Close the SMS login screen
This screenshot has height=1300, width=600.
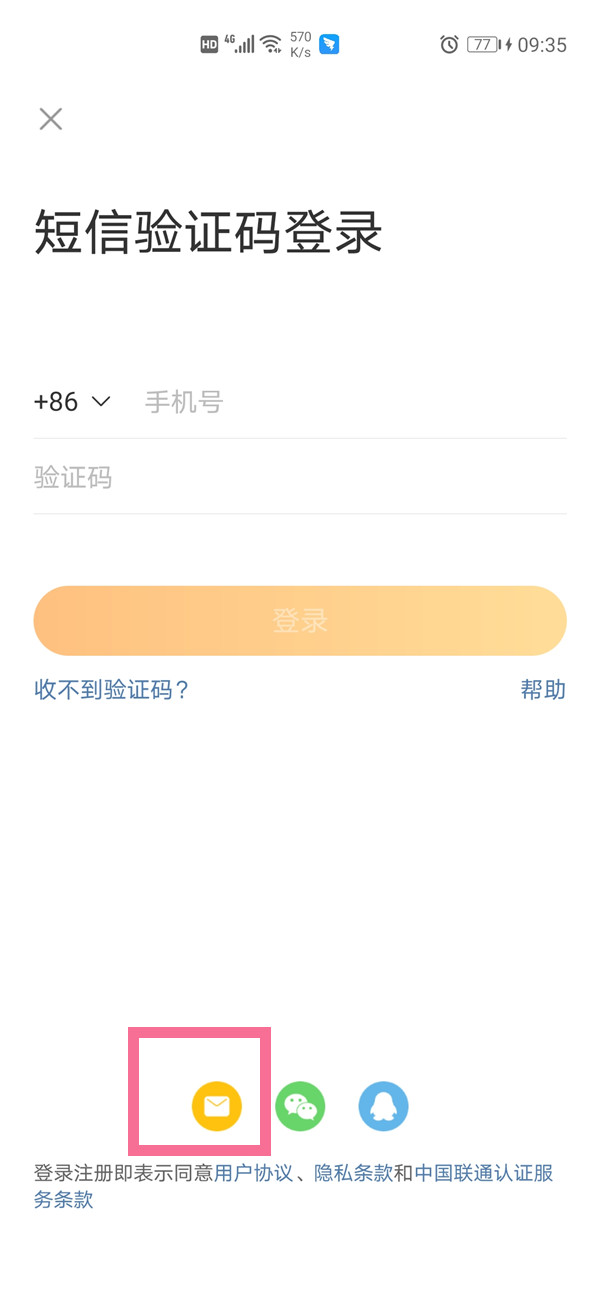coord(51,119)
